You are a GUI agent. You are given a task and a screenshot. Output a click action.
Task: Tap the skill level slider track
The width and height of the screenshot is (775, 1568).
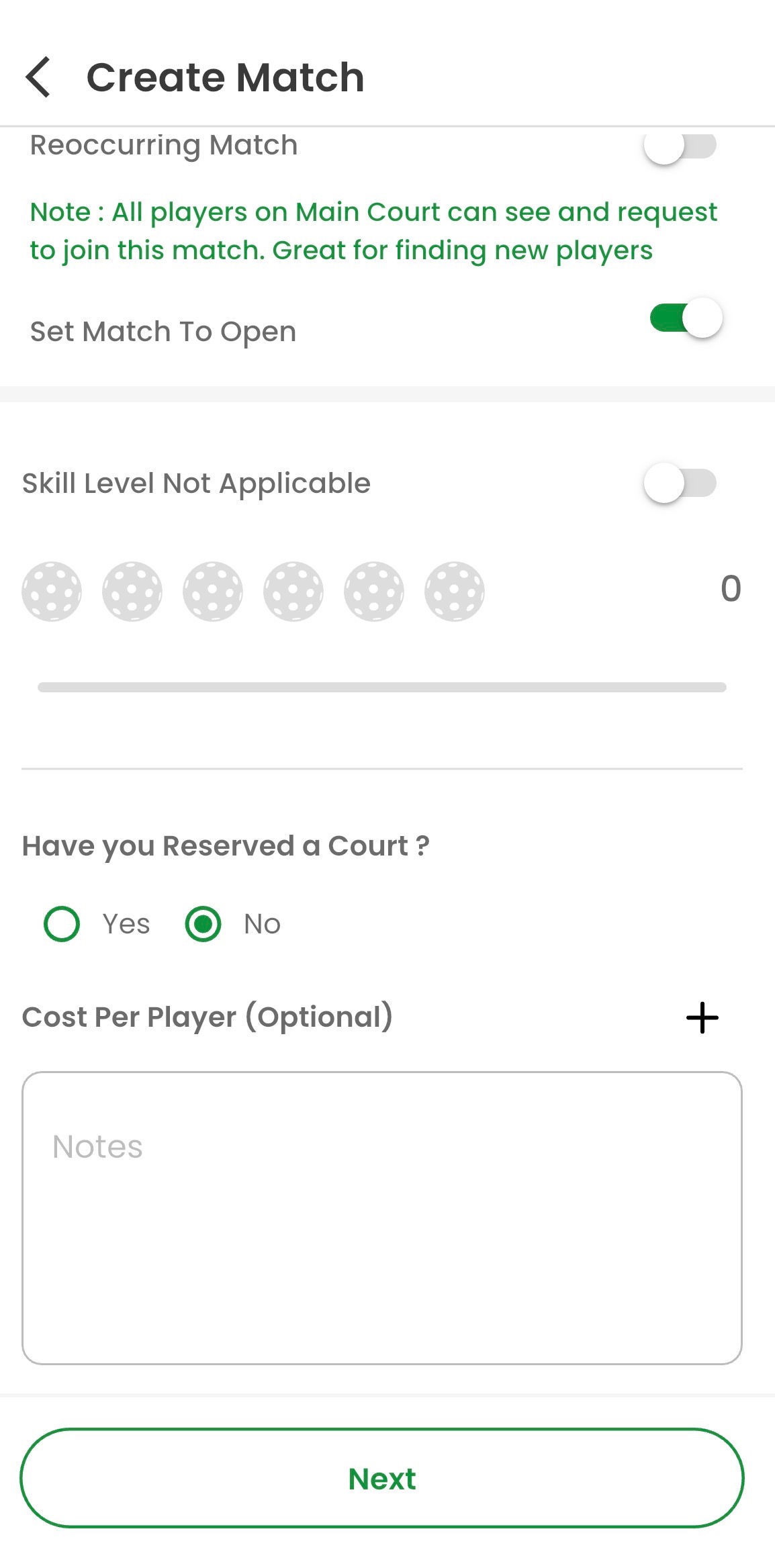[381, 687]
